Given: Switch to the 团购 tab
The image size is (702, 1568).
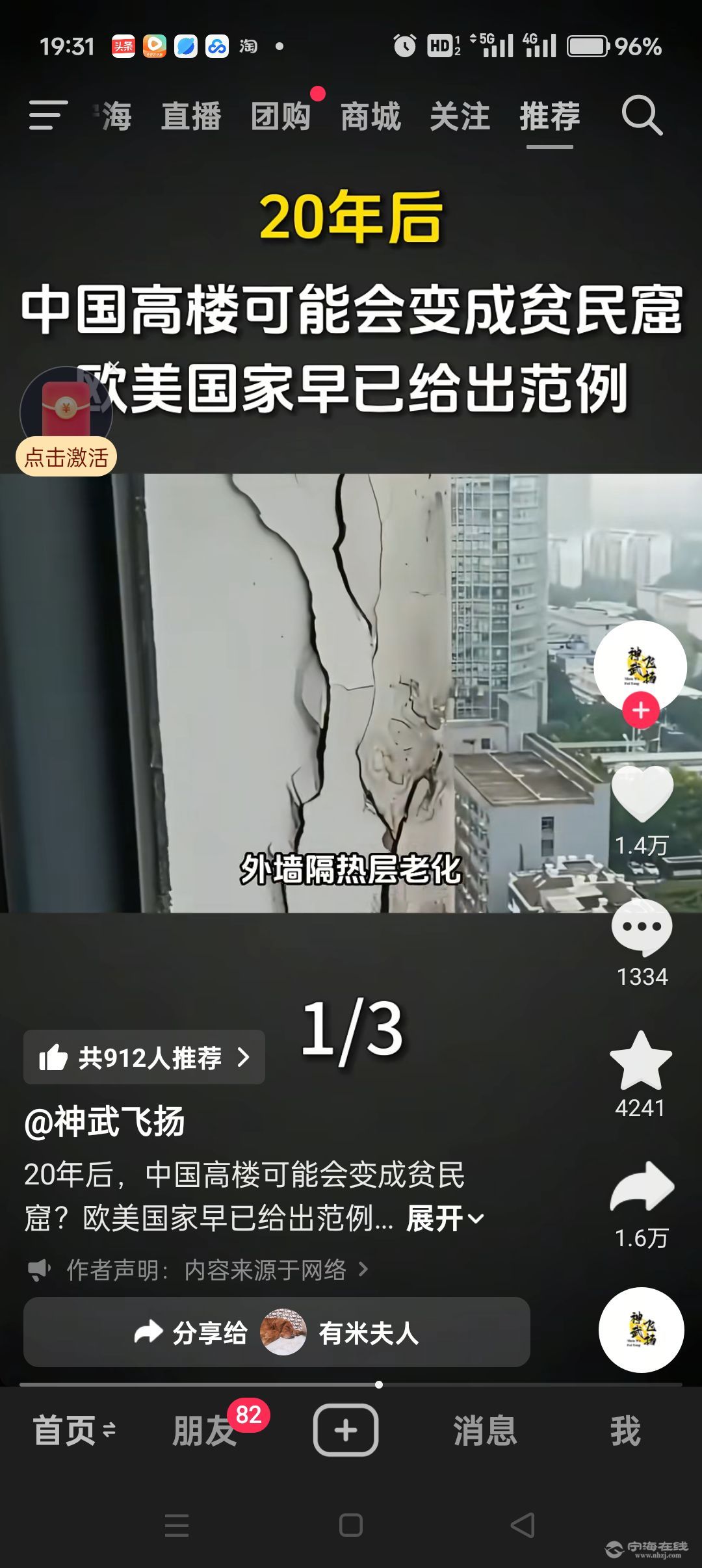Looking at the screenshot, I should click(x=281, y=117).
